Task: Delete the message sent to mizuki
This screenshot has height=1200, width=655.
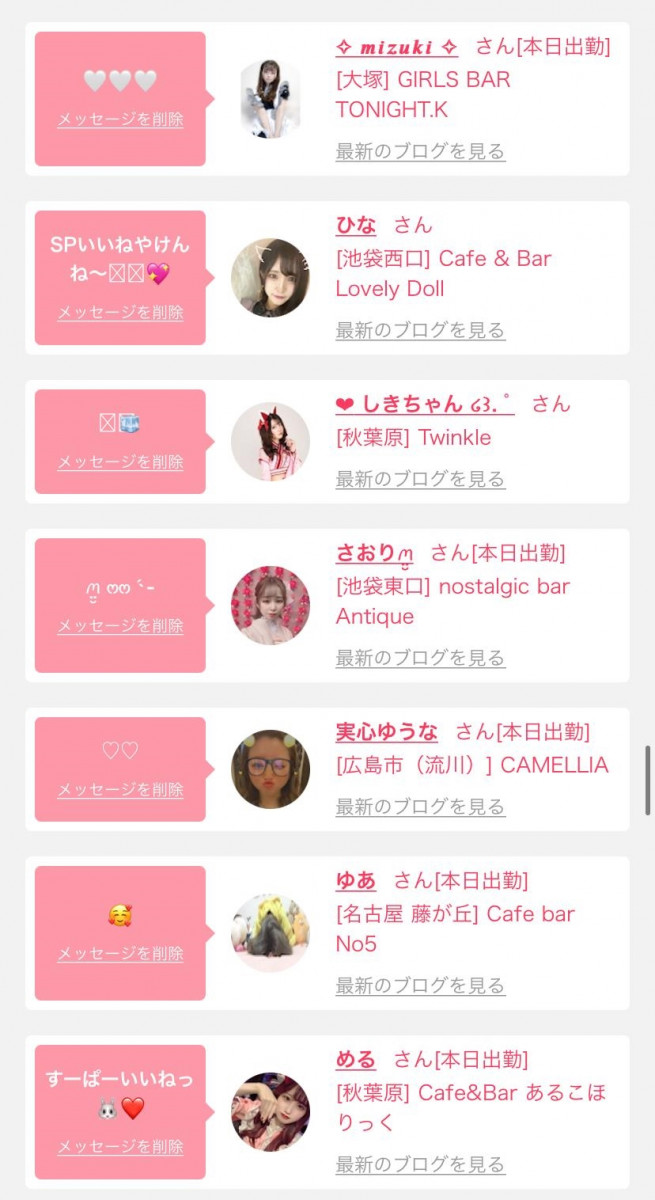Action: tap(120, 119)
